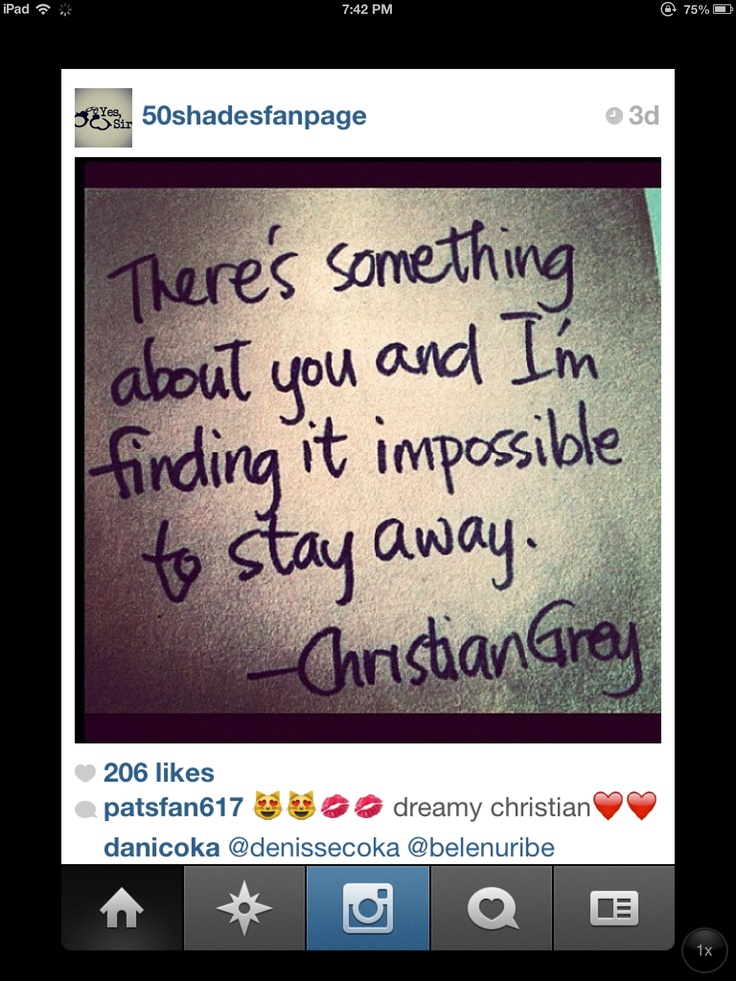Open the @denissecoka mention
736x981 pixels.
[x=311, y=847]
